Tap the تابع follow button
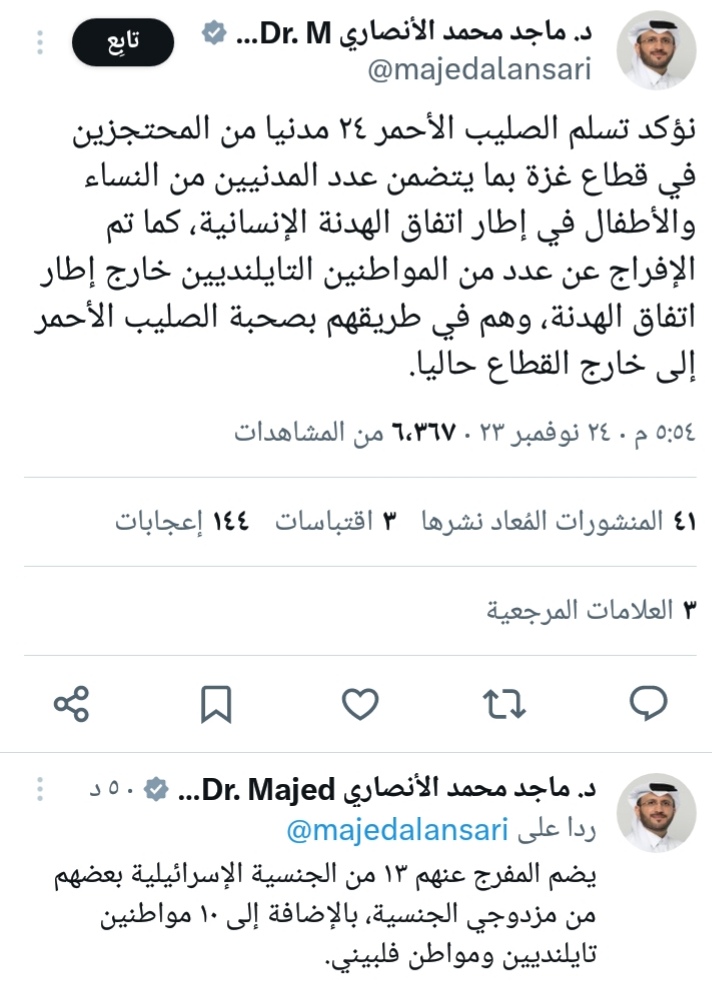 (123, 44)
